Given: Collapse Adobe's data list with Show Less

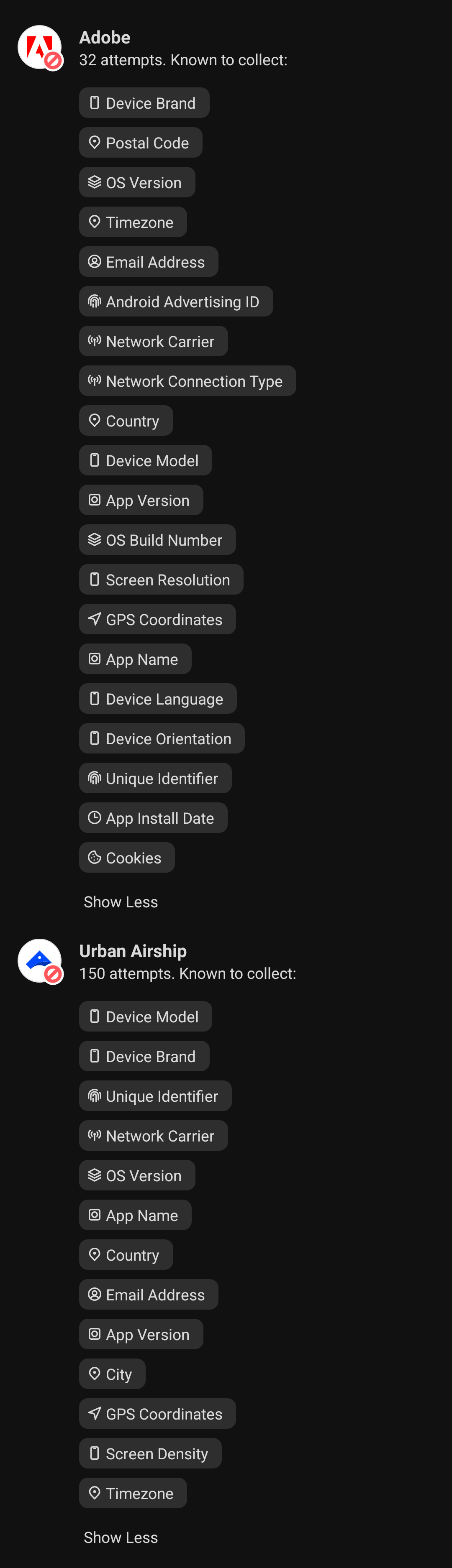Looking at the screenshot, I should point(121,901).
